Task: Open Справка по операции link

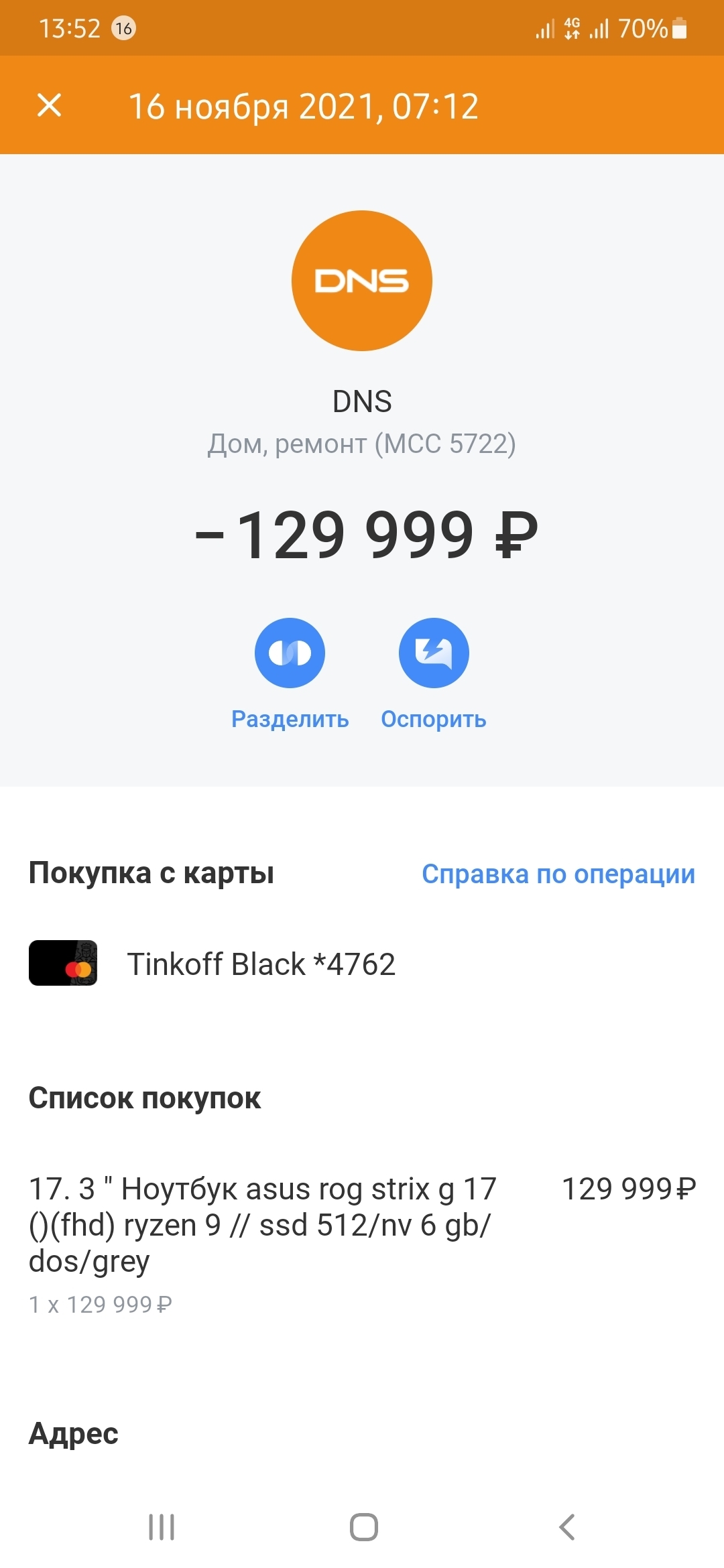Action: click(x=558, y=874)
